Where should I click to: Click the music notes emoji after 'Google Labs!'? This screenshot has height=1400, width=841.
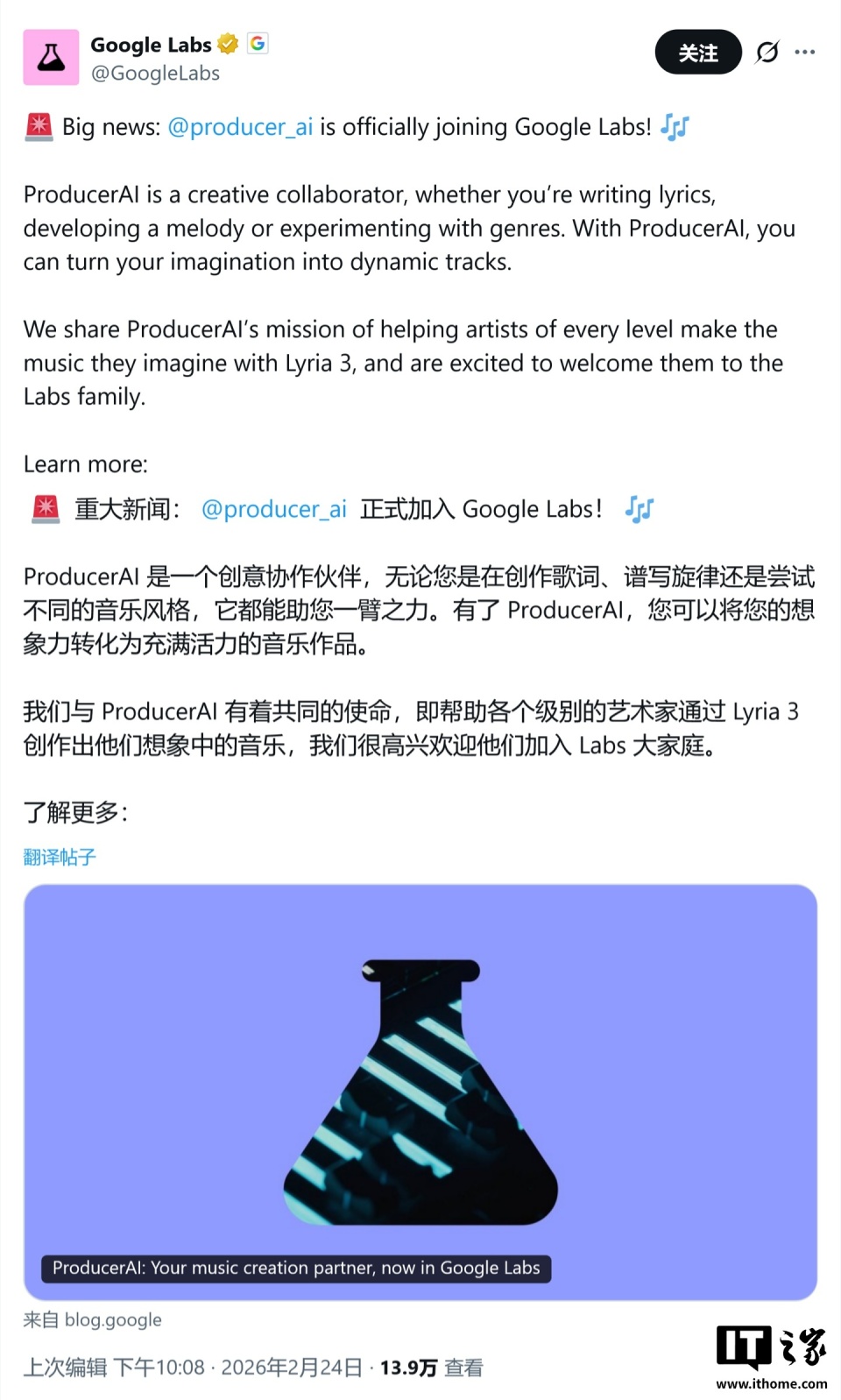pos(675,126)
